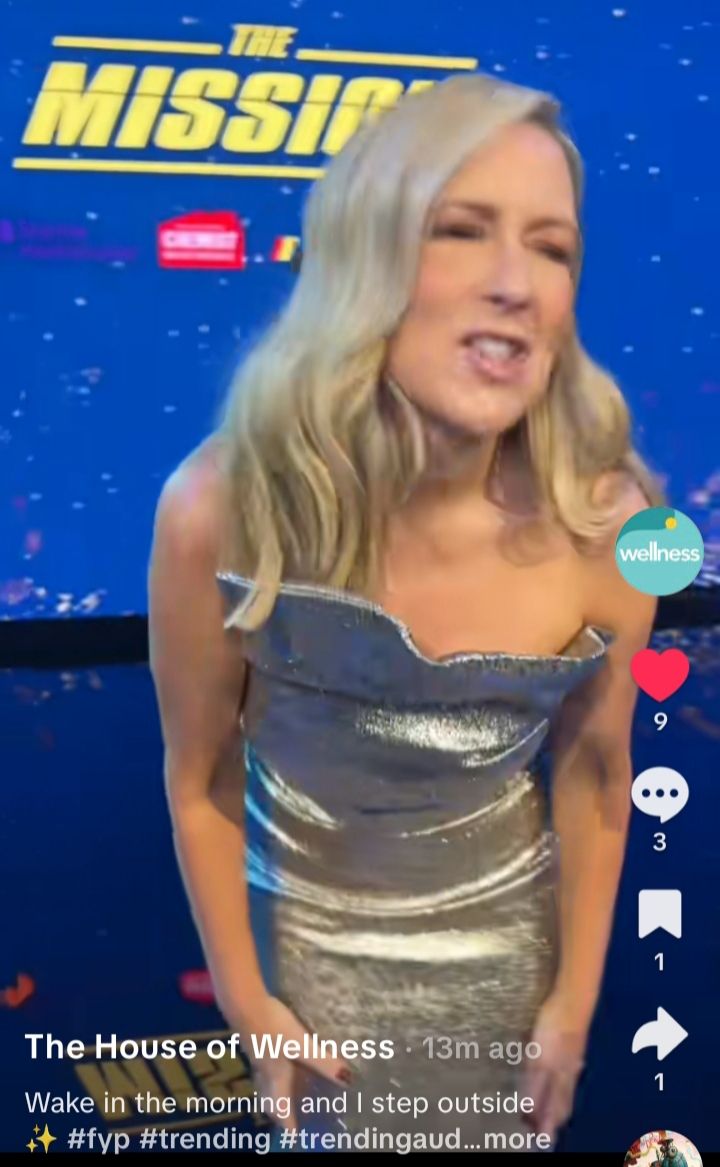Open the spinning sound disc
Viewport: 720px width, 1167px height.
tap(661, 1150)
